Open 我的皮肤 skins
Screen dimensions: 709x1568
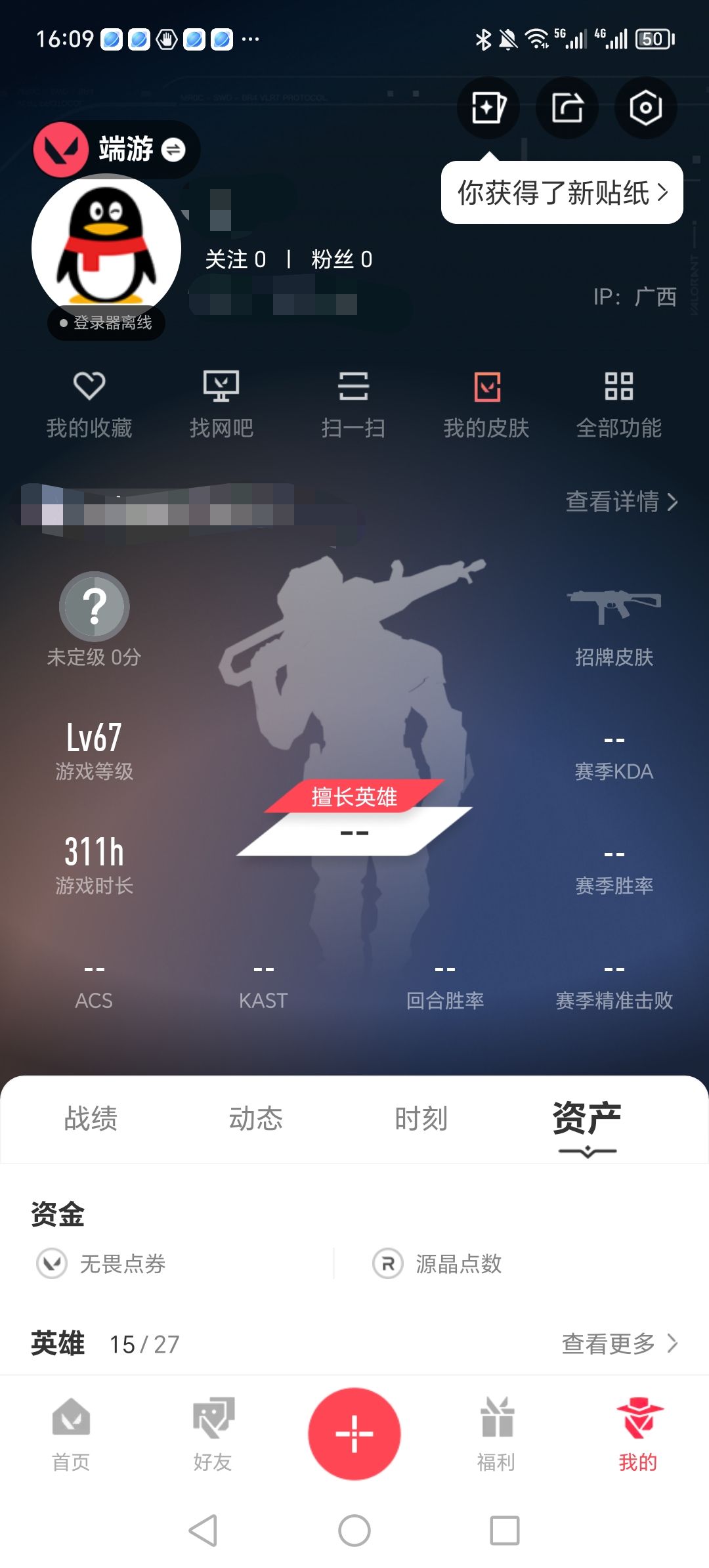pyautogui.click(x=486, y=403)
